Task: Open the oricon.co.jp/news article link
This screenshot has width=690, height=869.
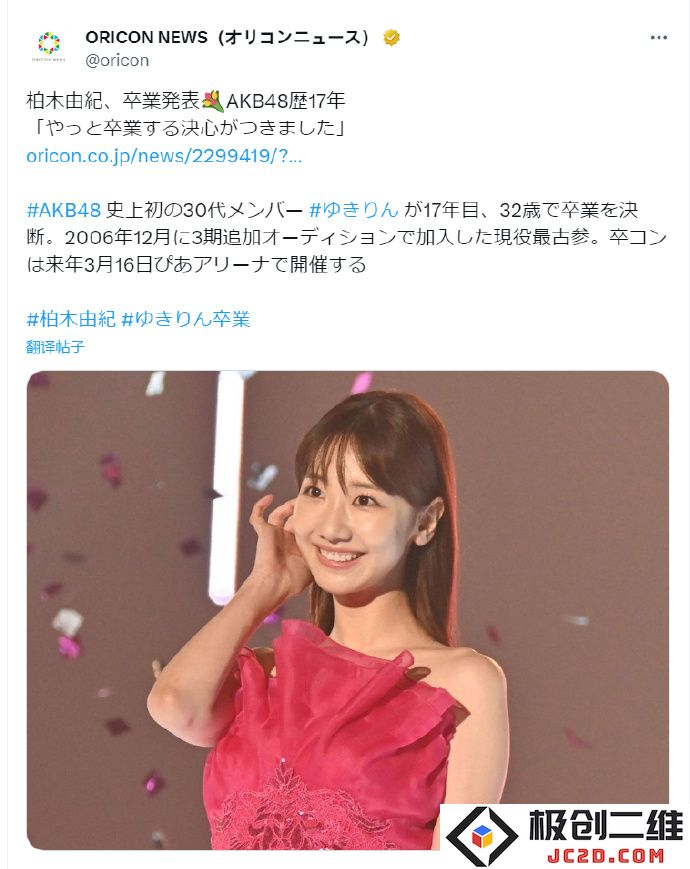Action: pos(164,156)
